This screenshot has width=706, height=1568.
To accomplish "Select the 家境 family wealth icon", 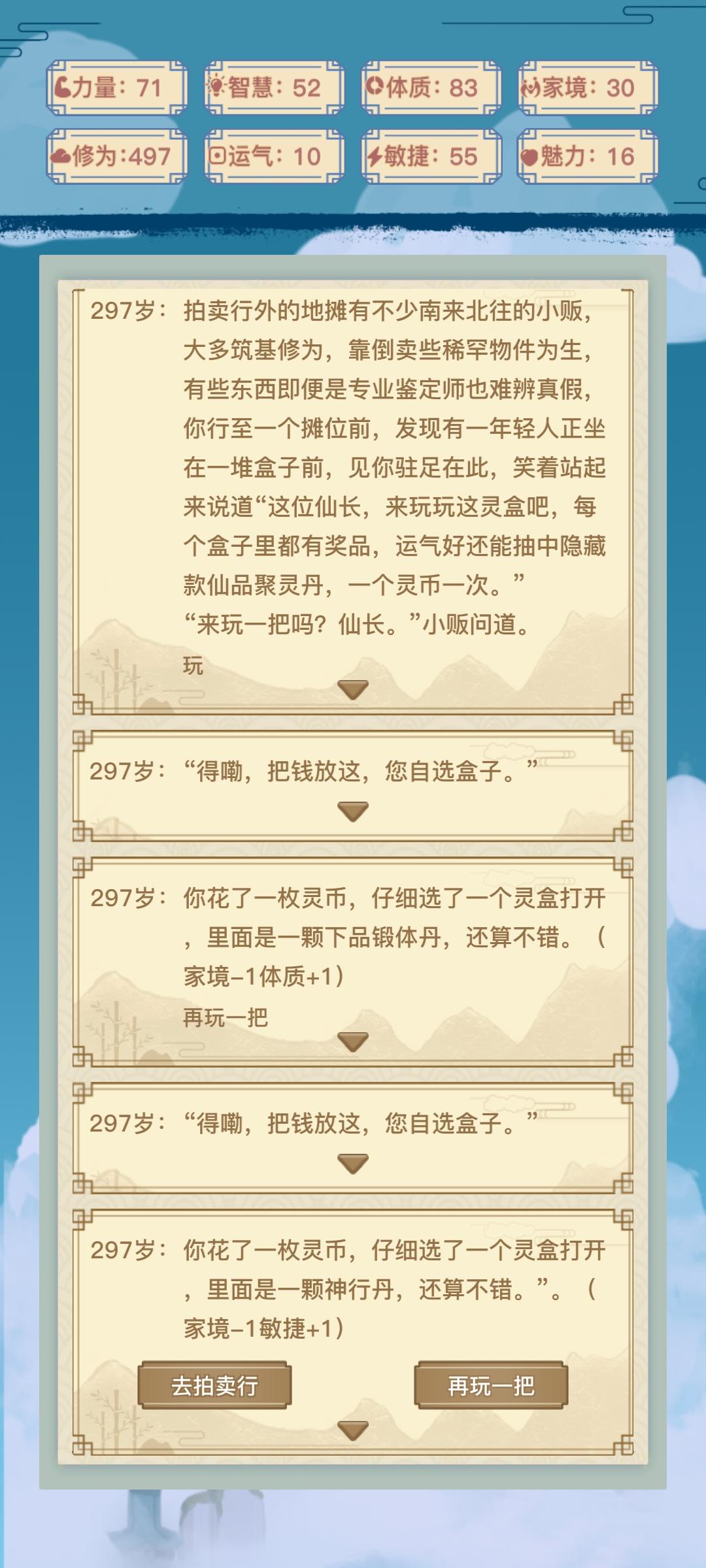I will (x=531, y=87).
